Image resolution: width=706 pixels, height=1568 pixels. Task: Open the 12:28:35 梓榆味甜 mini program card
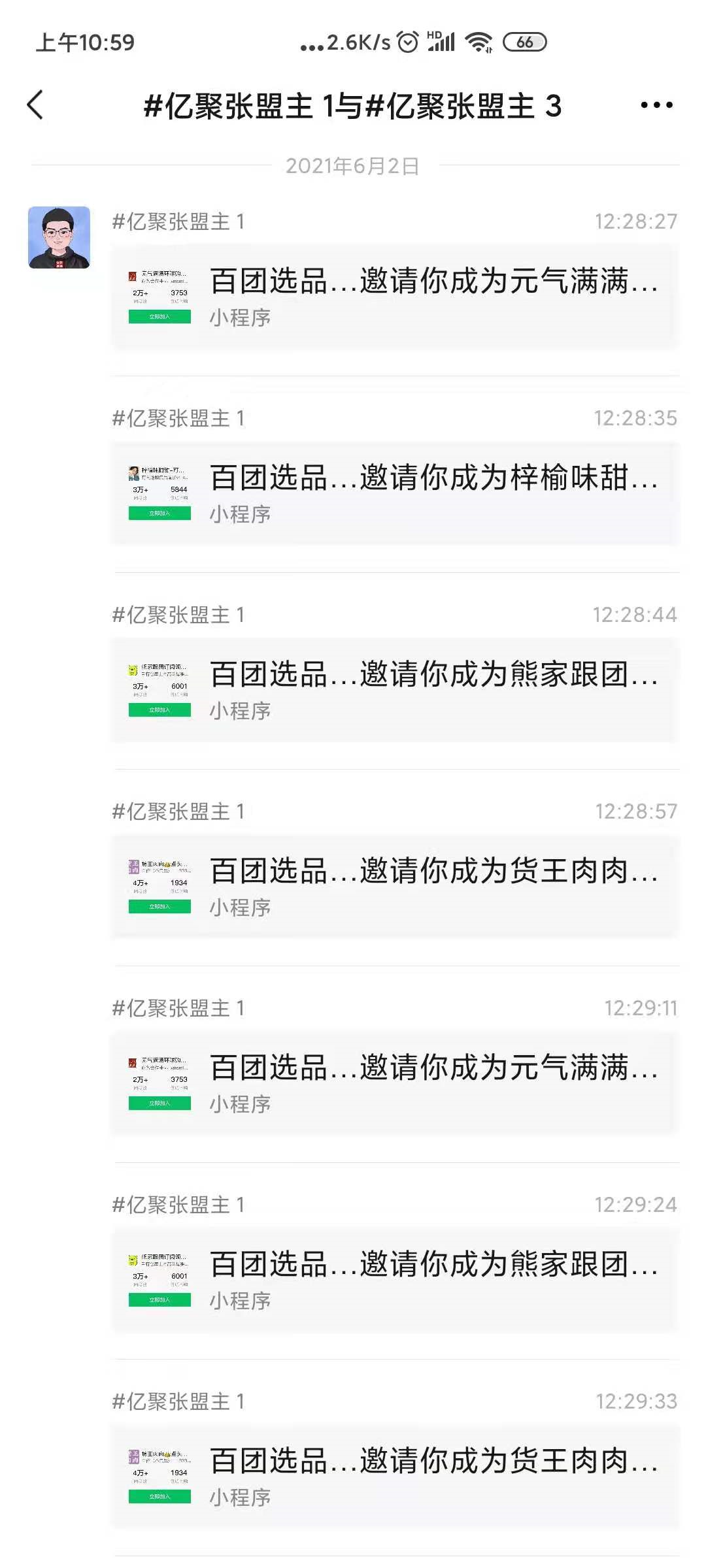coord(394,494)
